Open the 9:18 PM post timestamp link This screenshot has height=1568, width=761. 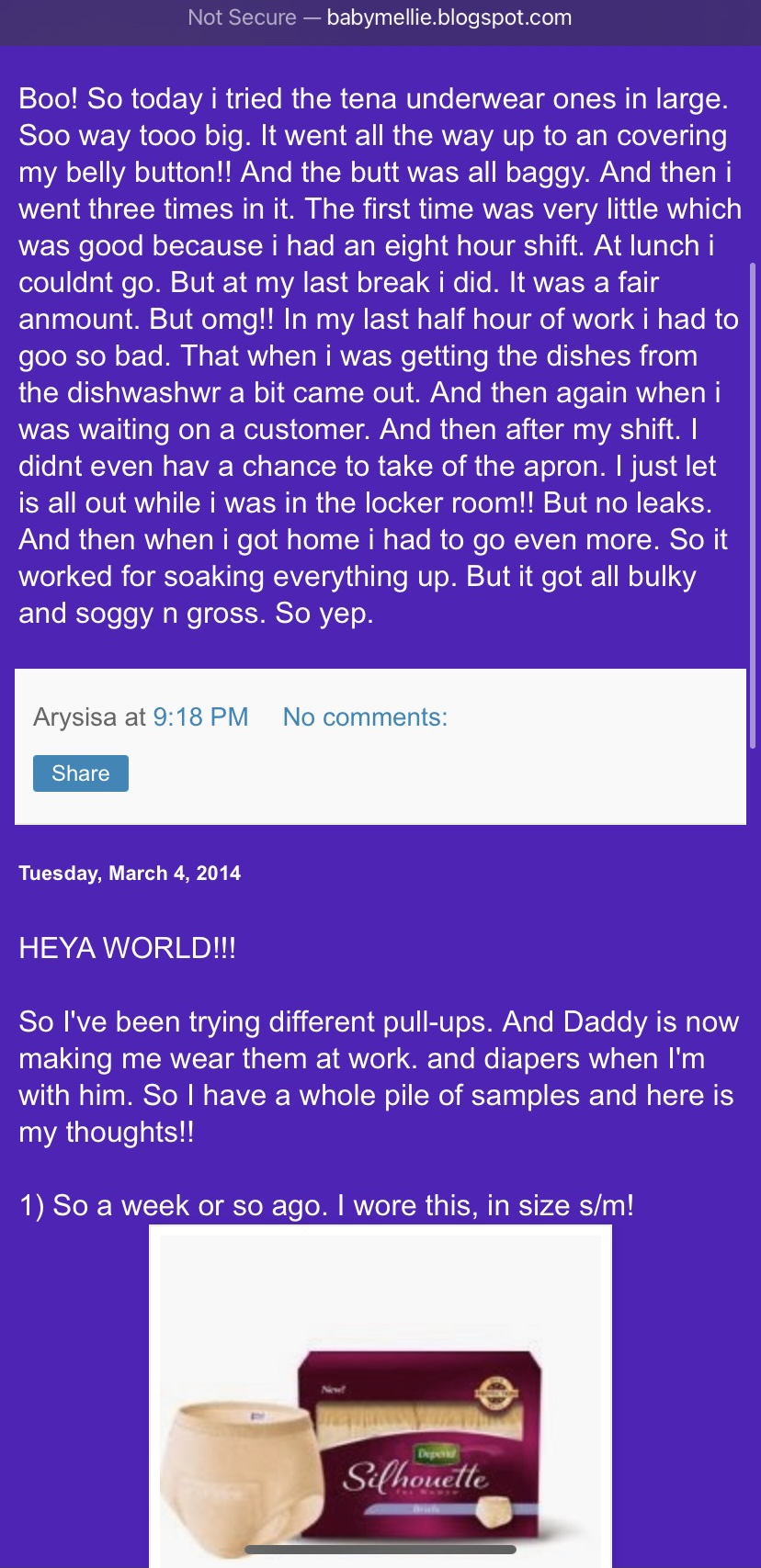(200, 717)
